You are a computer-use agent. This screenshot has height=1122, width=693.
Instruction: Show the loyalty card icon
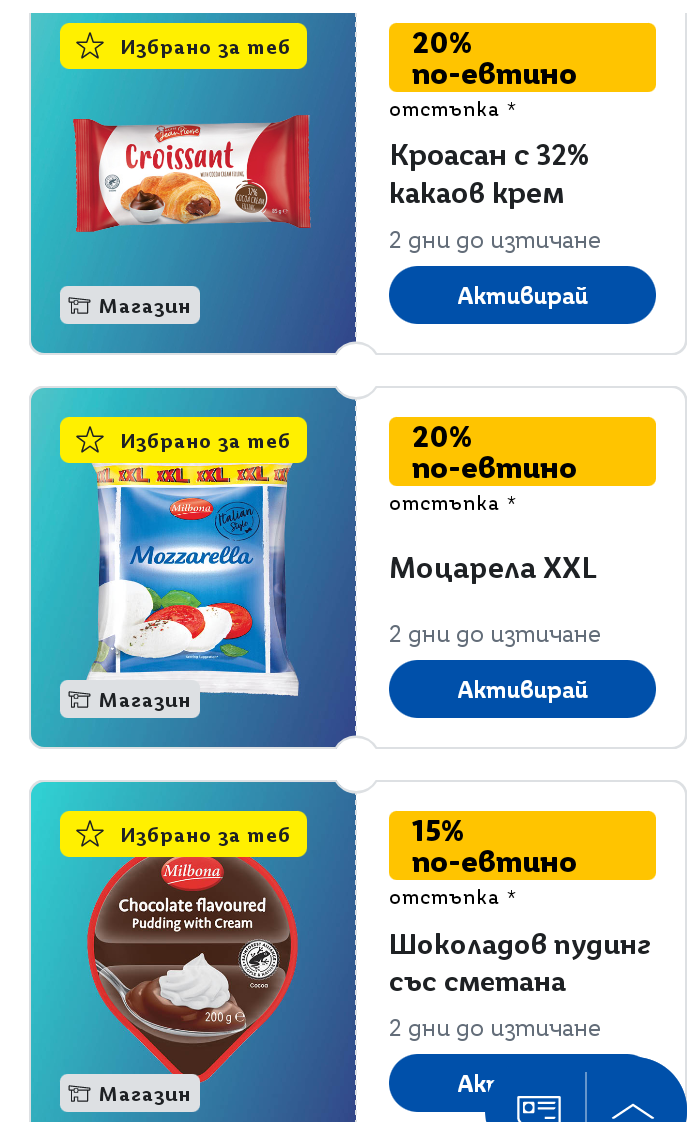click(x=538, y=1106)
